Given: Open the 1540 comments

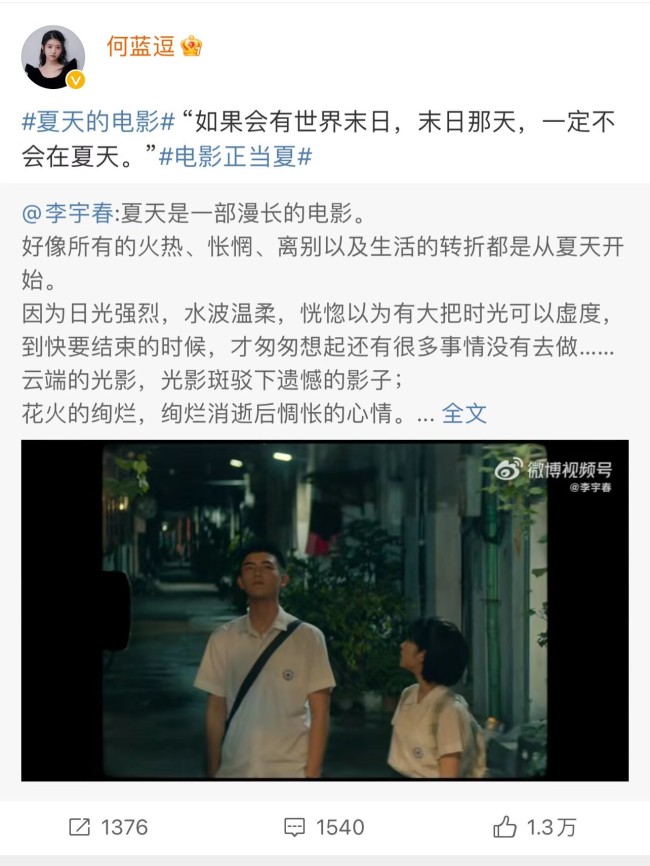Looking at the screenshot, I should click(324, 827).
